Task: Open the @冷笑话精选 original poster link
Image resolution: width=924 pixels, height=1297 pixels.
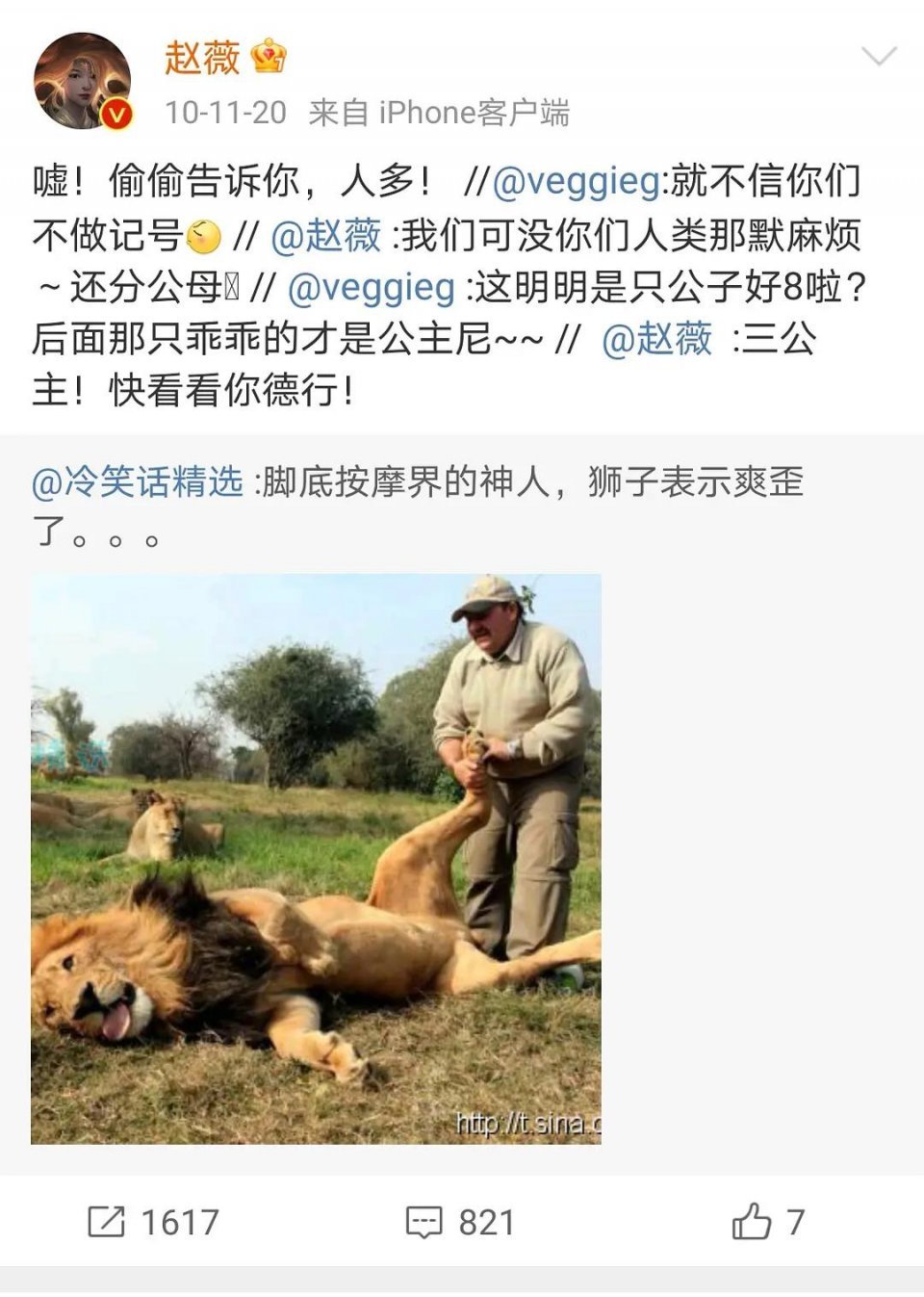Action: pyautogui.click(x=138, y=481)
